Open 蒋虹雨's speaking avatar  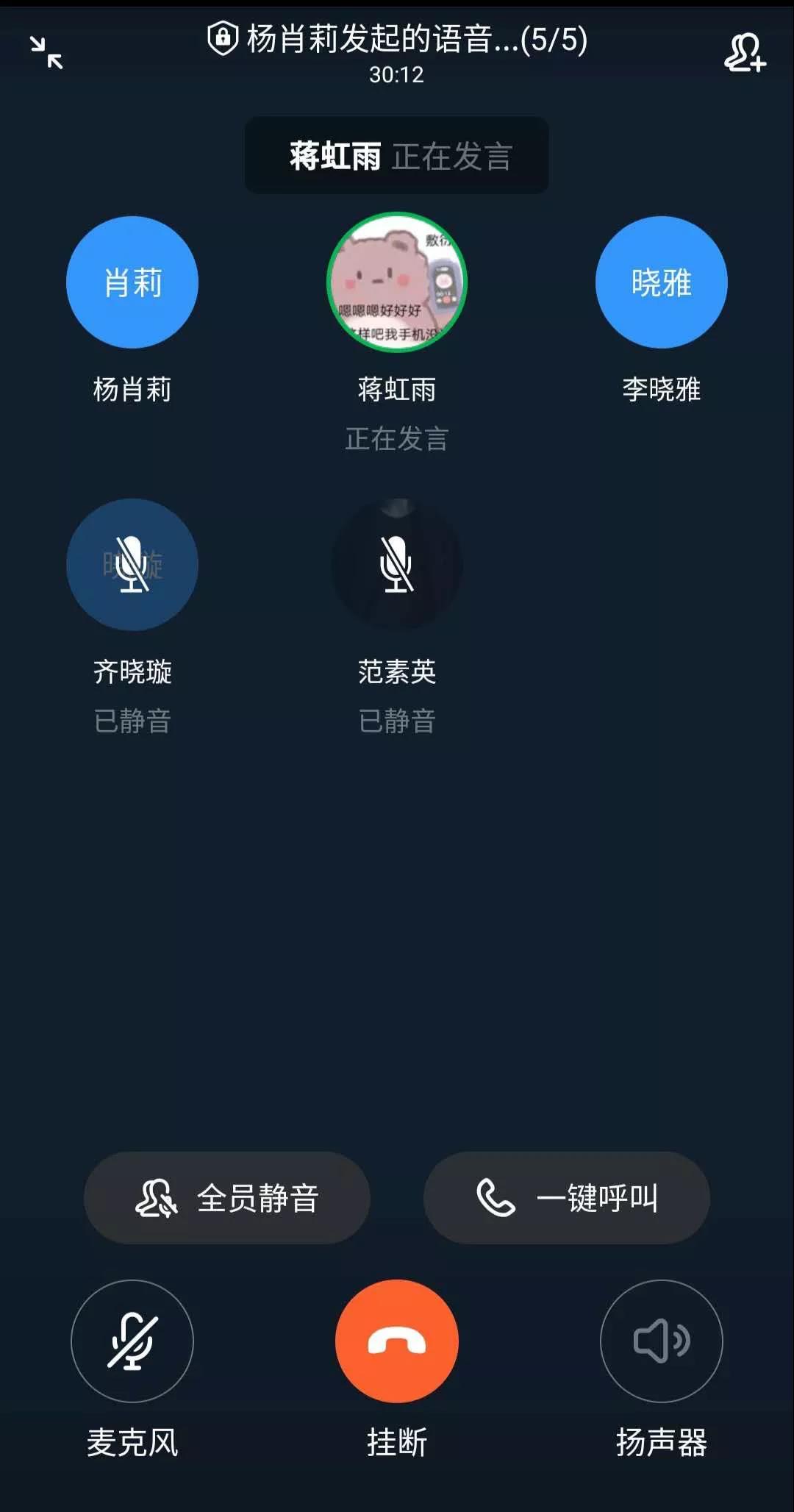397,282
